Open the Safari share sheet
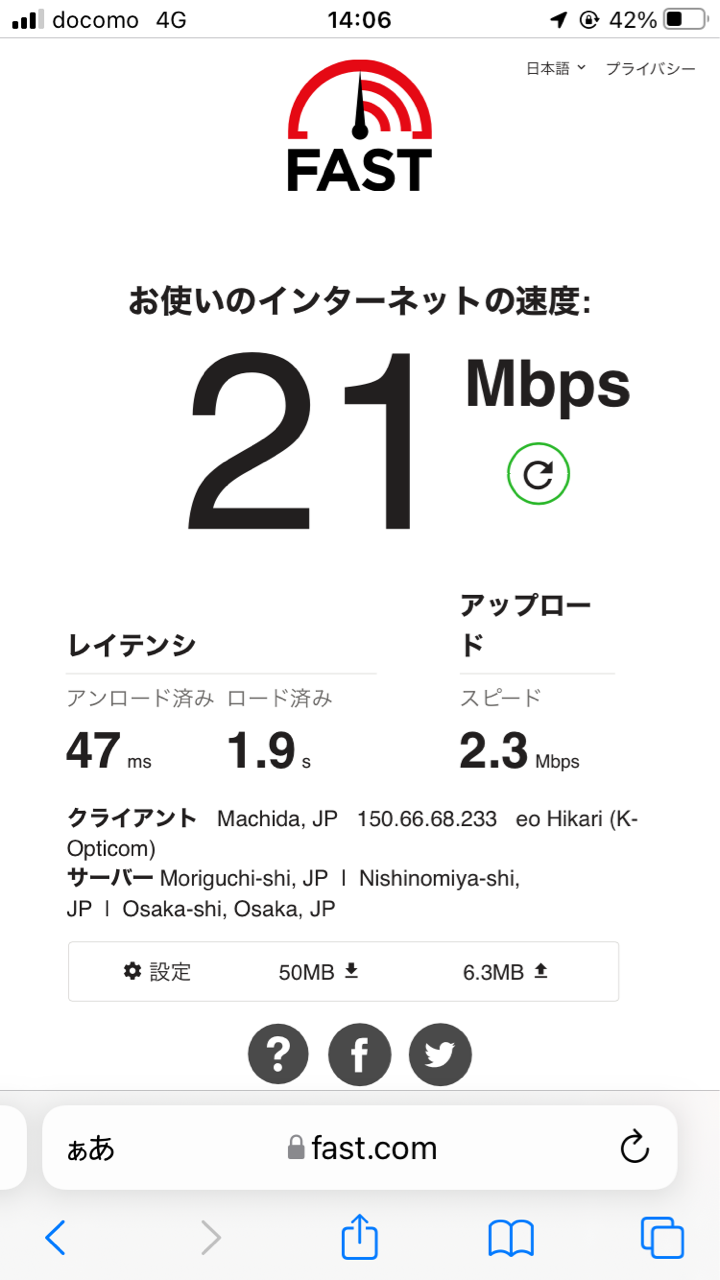Viewport: 720px width, 1280px height. coord(360,1237)
